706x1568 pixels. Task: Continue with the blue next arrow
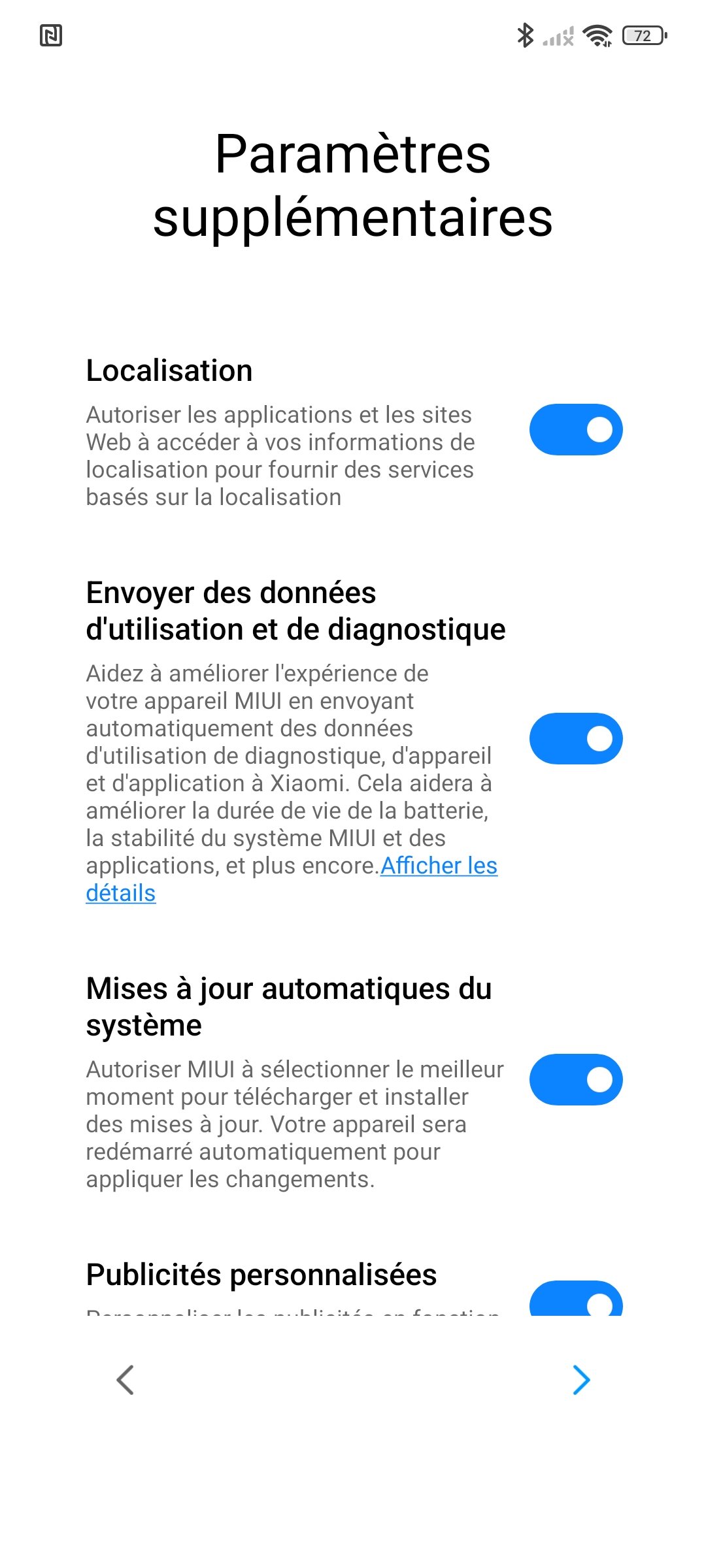click(x=581, y=1380)
